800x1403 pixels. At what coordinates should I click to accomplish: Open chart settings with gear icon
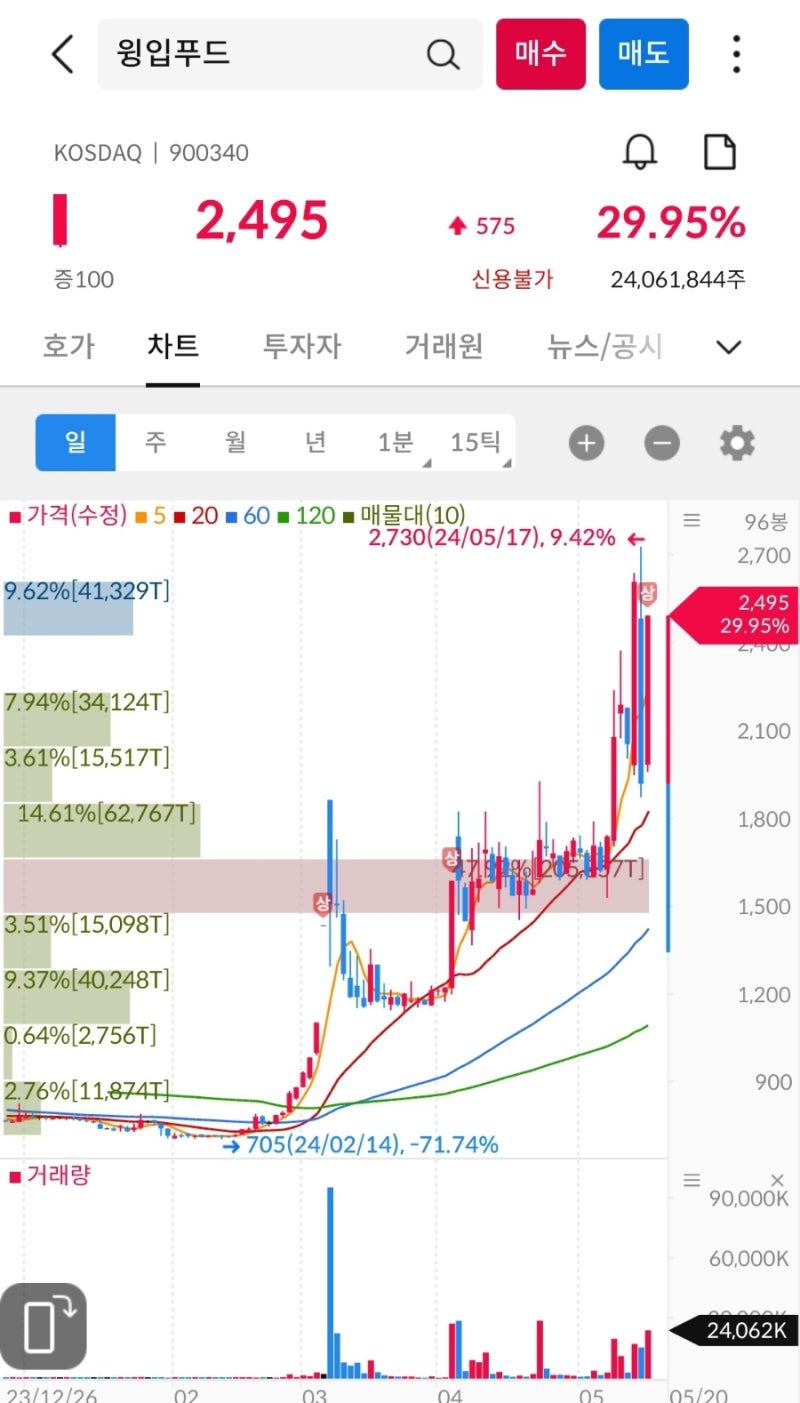(x=736, y=442)
